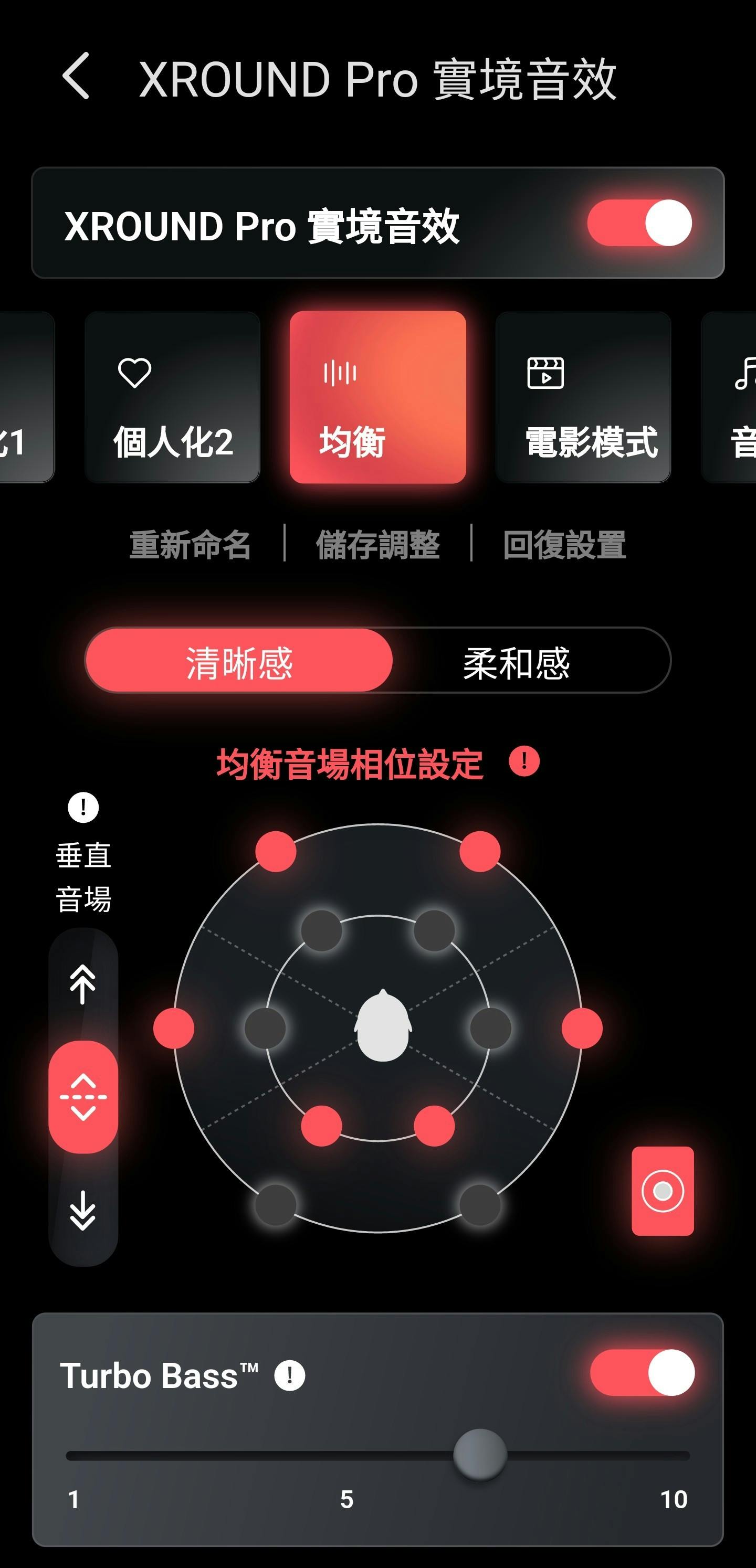Viewport: 756px width, 1568px height.
Task: Tap the outer-ring right soundstage dot
Action: tap(582, 1028)
